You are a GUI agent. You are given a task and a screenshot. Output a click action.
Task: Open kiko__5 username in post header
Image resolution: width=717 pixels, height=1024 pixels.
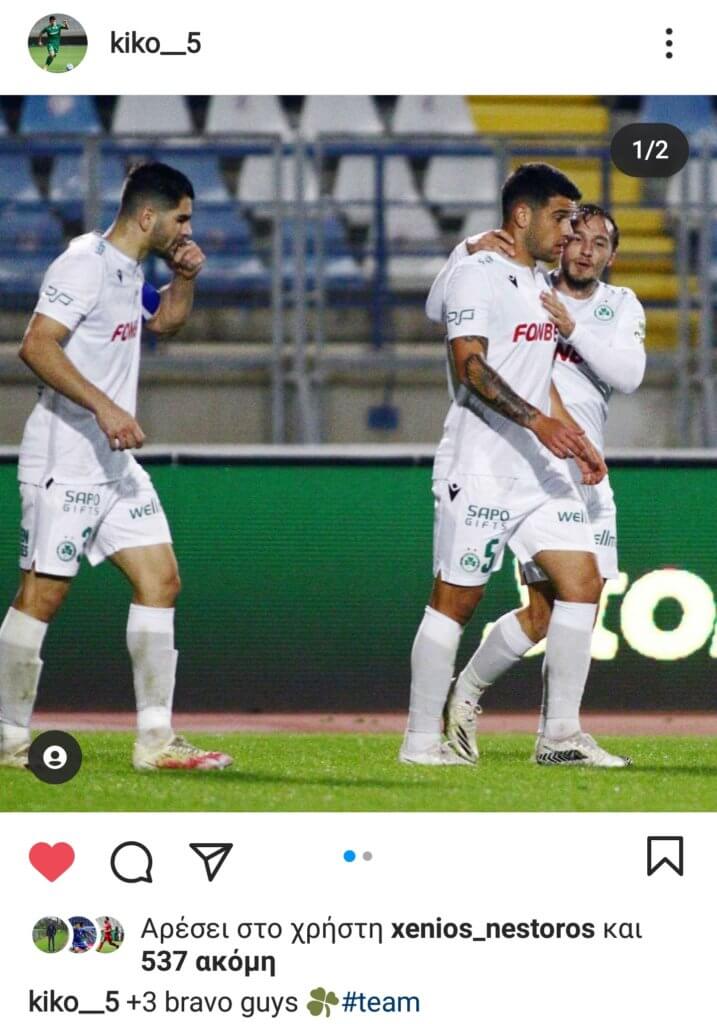point(155,43)
